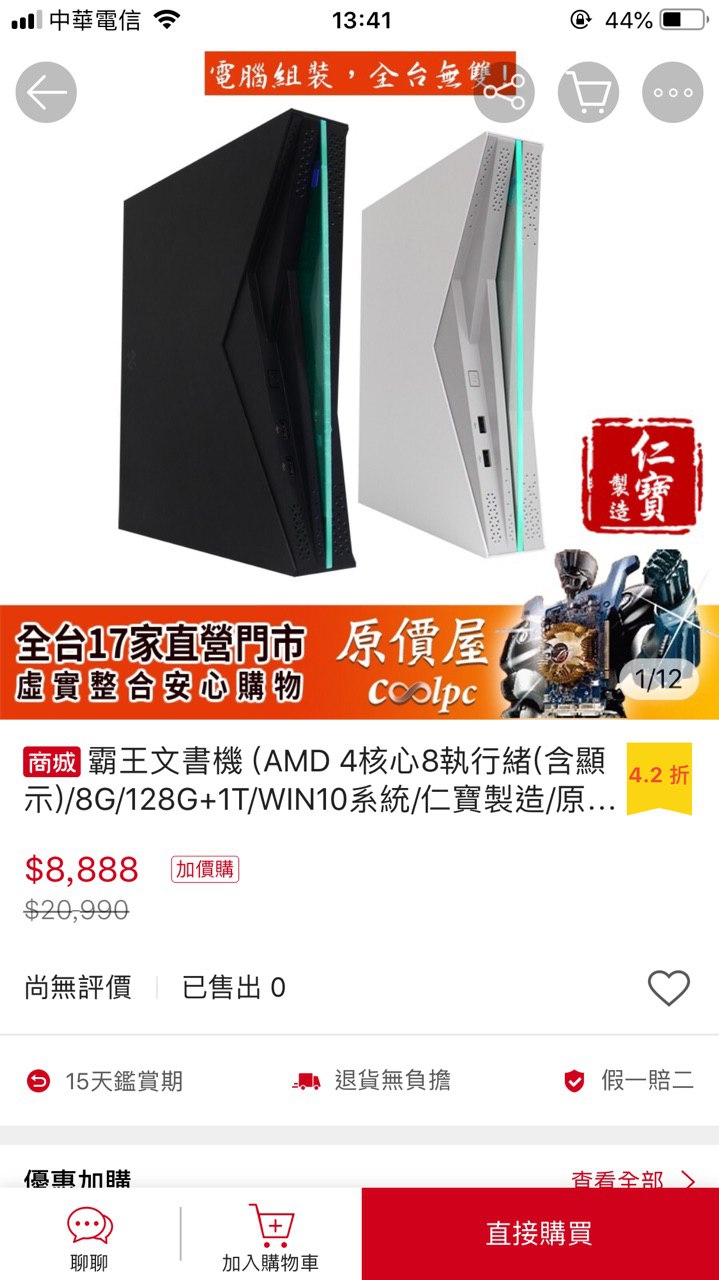Open 聊聊 chat with seller
This screenshot has height=1280, width=719.
[90, 1238]
